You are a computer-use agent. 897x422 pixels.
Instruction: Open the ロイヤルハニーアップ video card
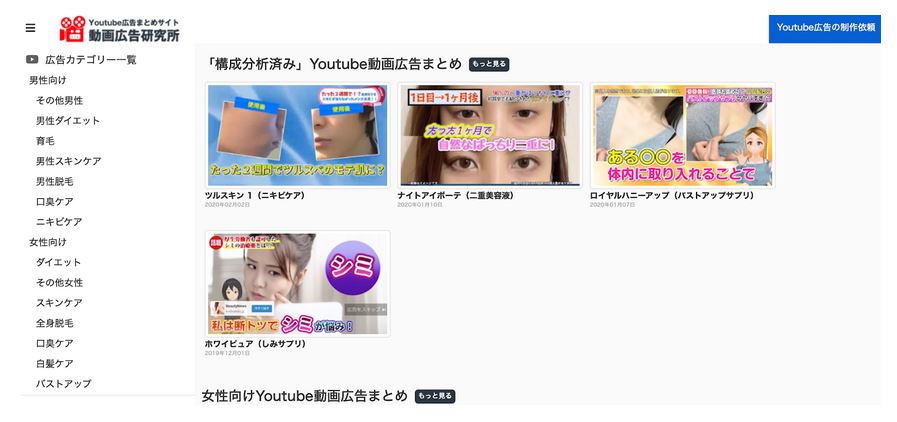tap(682, 135)
